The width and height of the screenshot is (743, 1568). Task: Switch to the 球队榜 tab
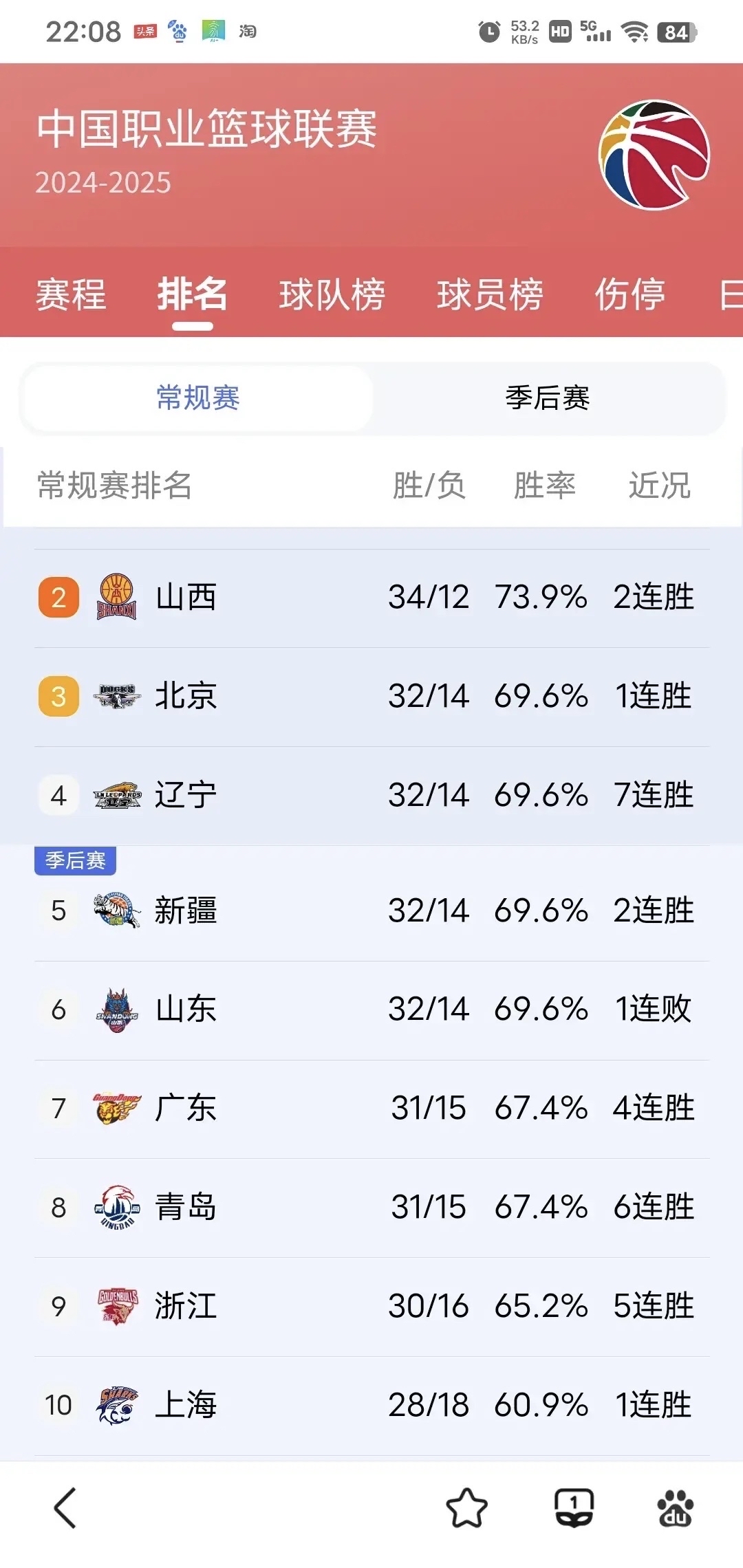tap(333, 293)
